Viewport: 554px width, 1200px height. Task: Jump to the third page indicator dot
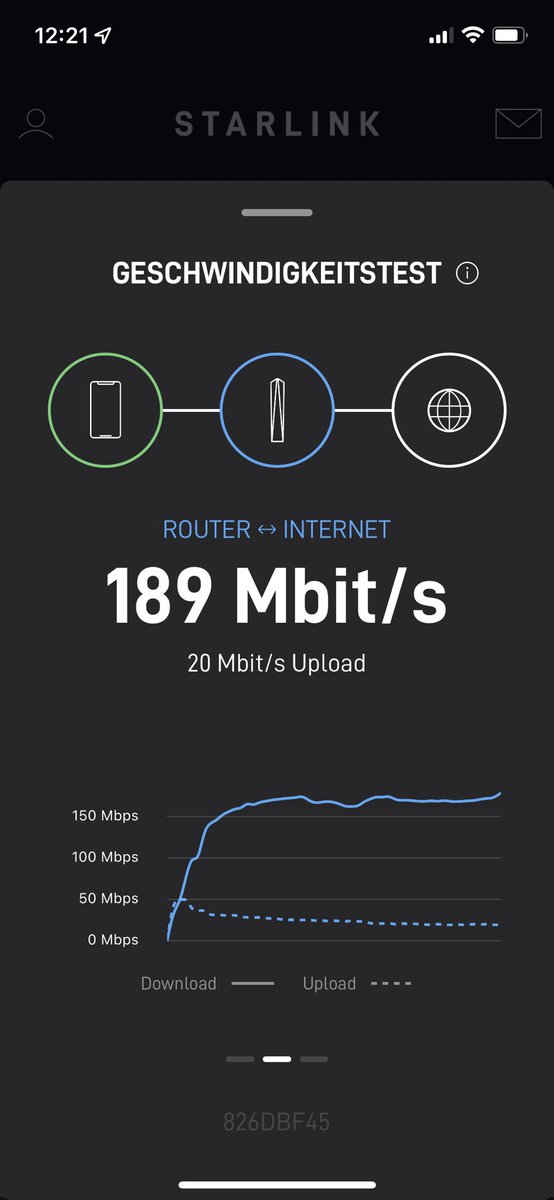pos(314,1059)
